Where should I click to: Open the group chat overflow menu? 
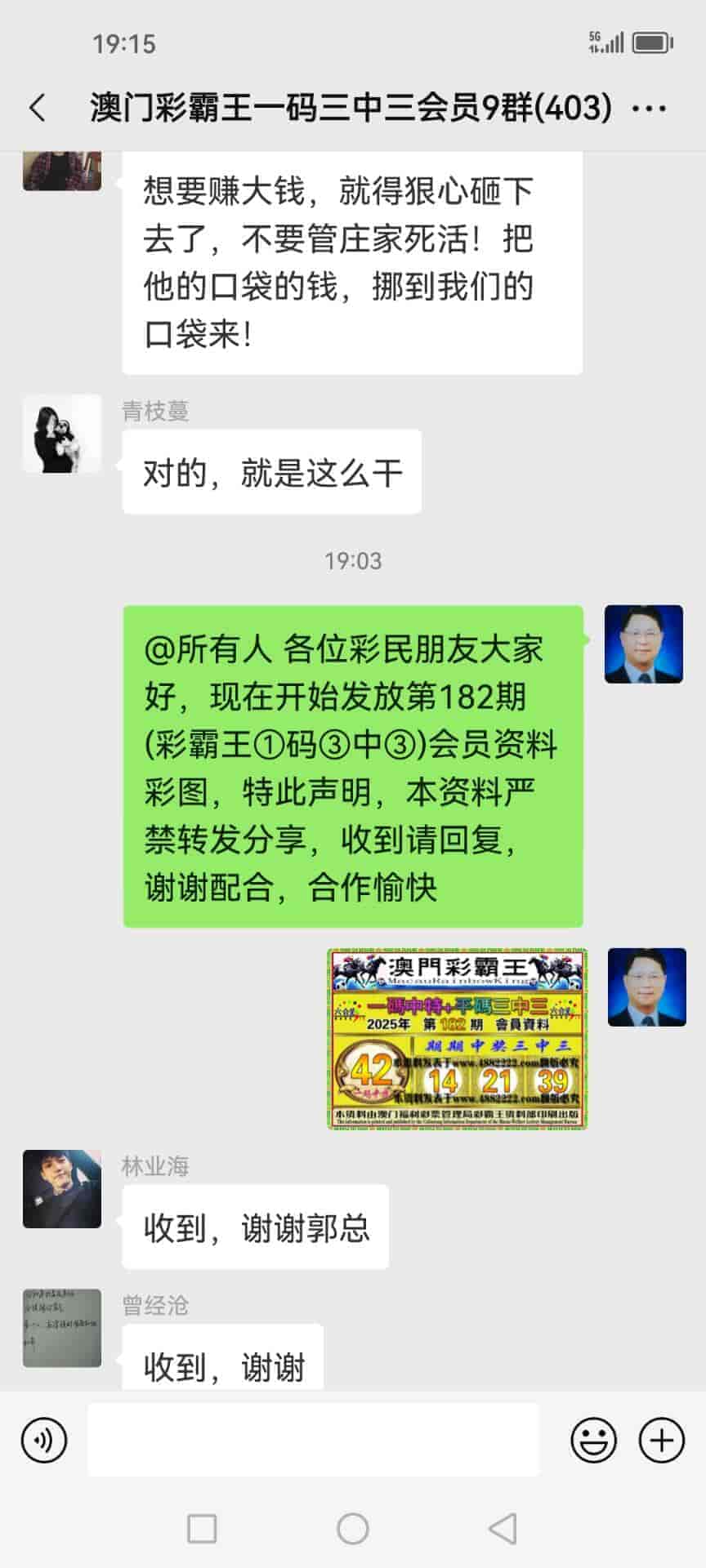(x=650, y=108)
